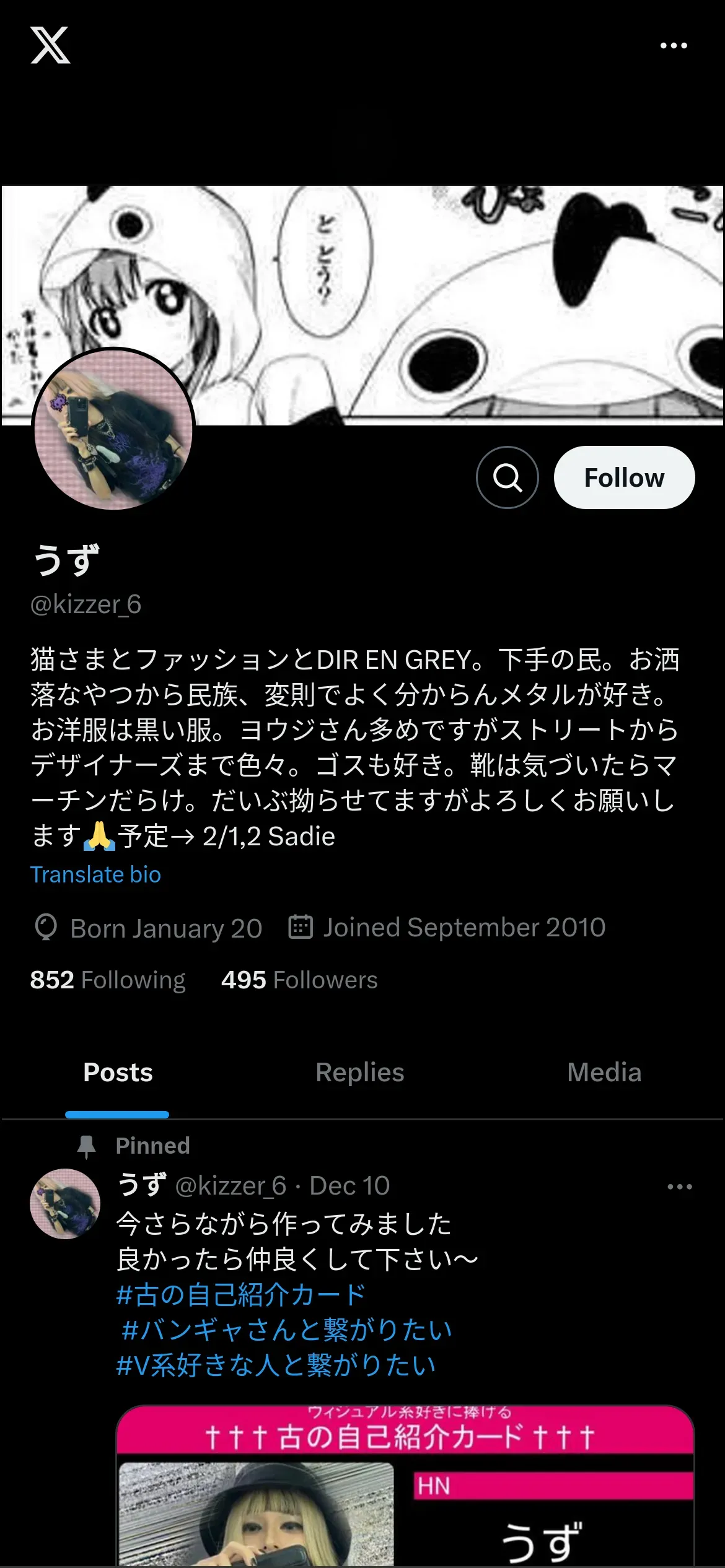Follow the @kizzer_6 account
This screenshot has height=1568, width=725.
click(x=624, y=477)
